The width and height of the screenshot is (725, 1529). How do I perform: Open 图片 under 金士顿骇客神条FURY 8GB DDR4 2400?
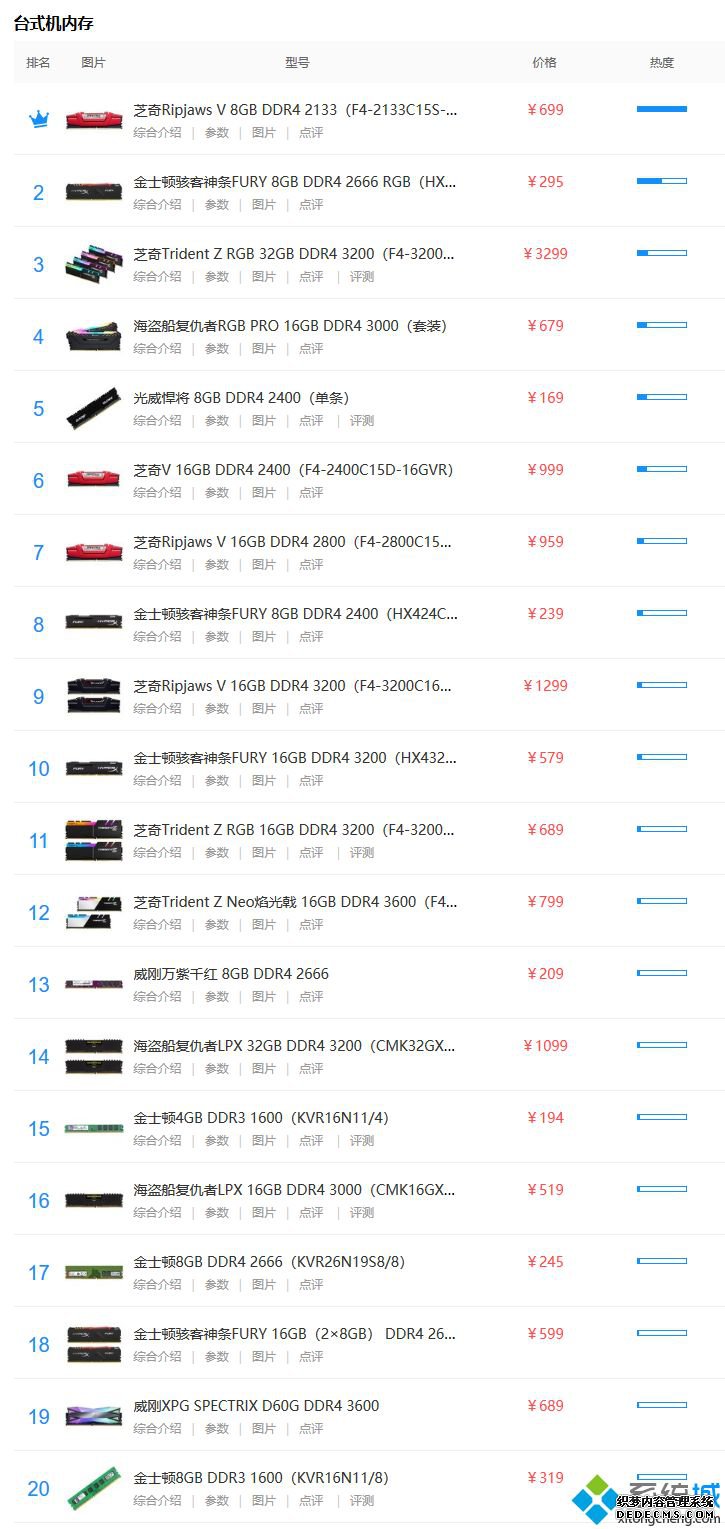[264, 637]
